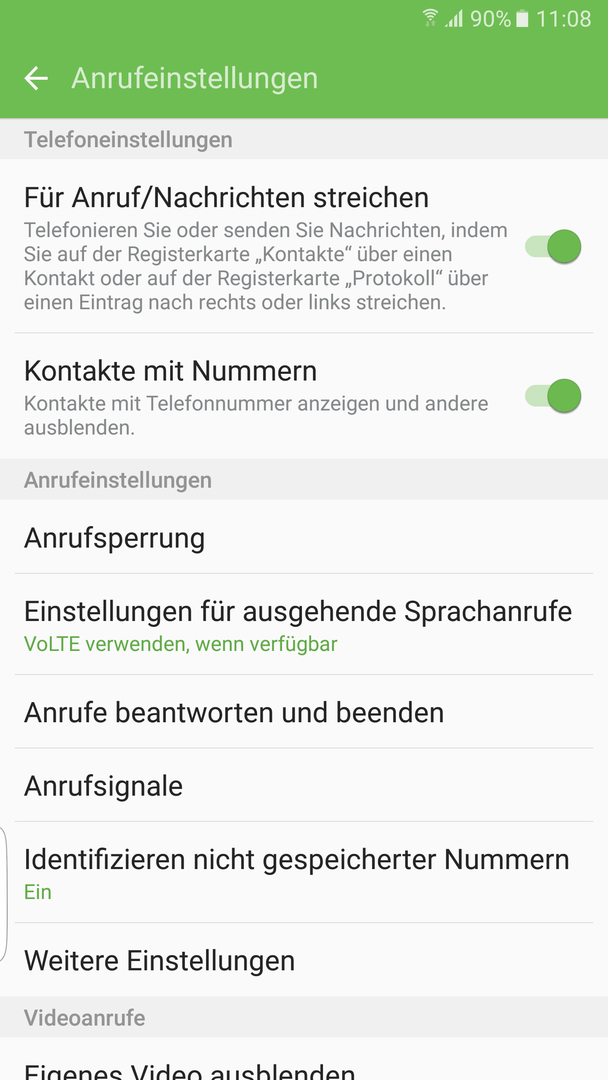This screenshot has height=1080, width=608.
Task: Open Anrufe beantworten und beenden
Action: click(304, 712)
